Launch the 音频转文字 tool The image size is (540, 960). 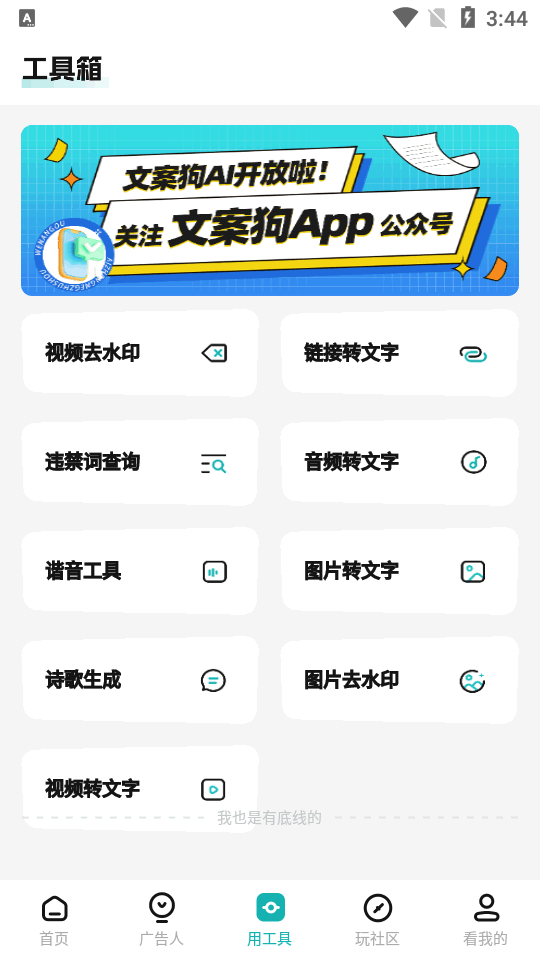(400, 462)
